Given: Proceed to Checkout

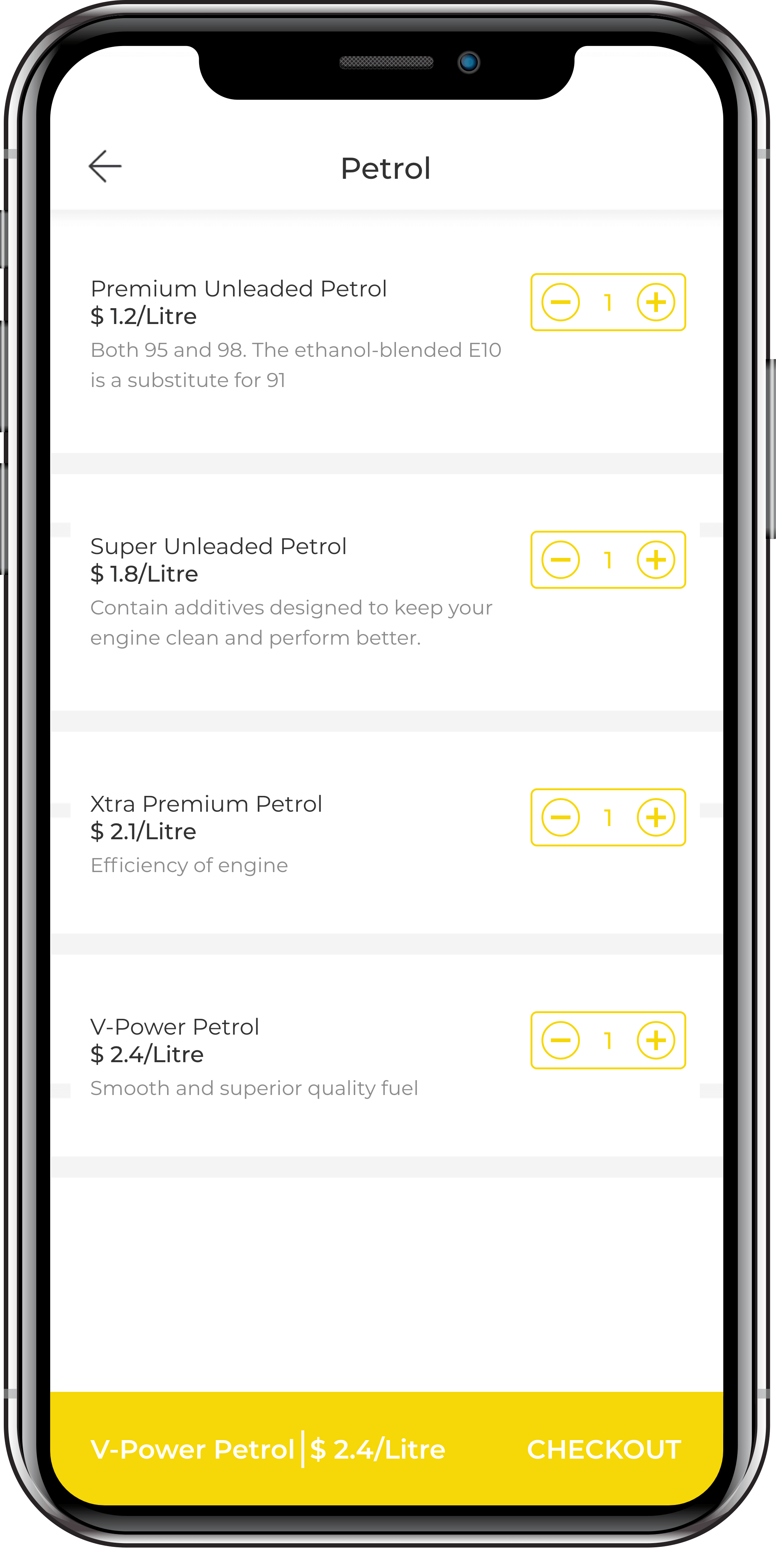Looking at the screenshot, I should click(x=604, y=1449).
